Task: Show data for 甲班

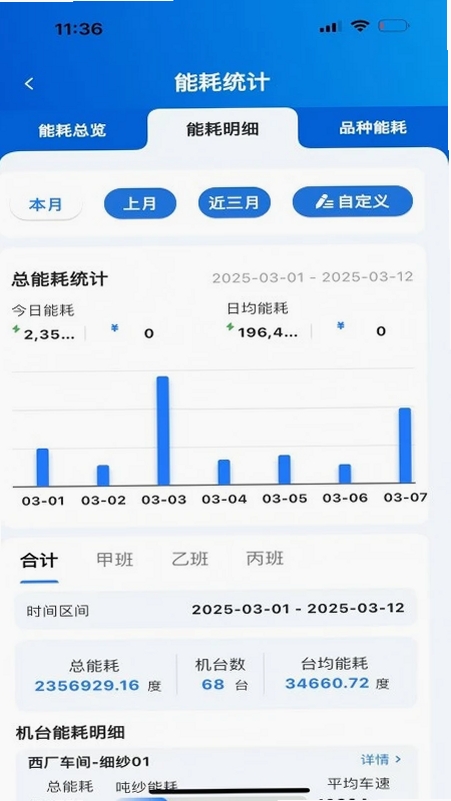Action: pos(115,559)
